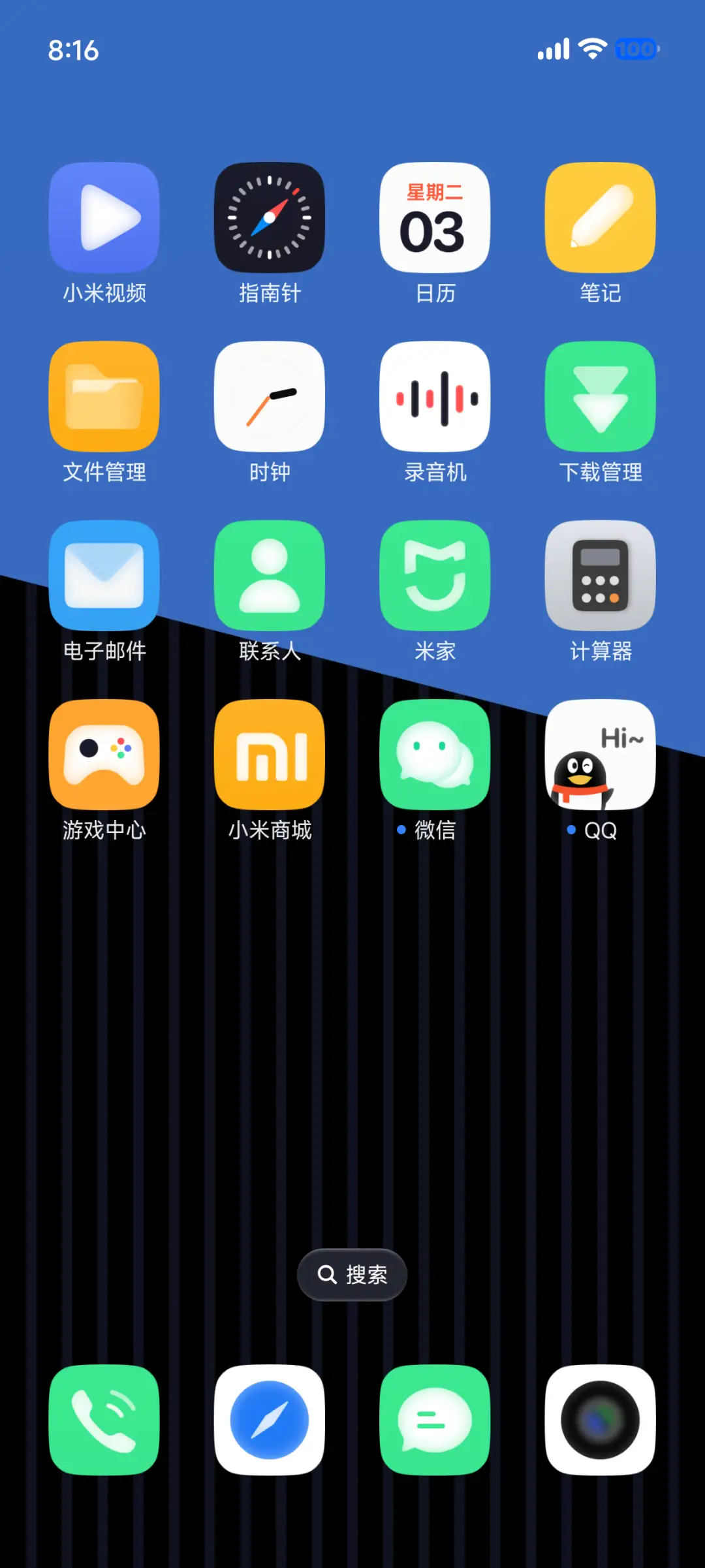Viewport: 705px width, 1568px height.
Task: Open the 笔记 notes app
Action: pyautogui.click(x=601, y=218)
